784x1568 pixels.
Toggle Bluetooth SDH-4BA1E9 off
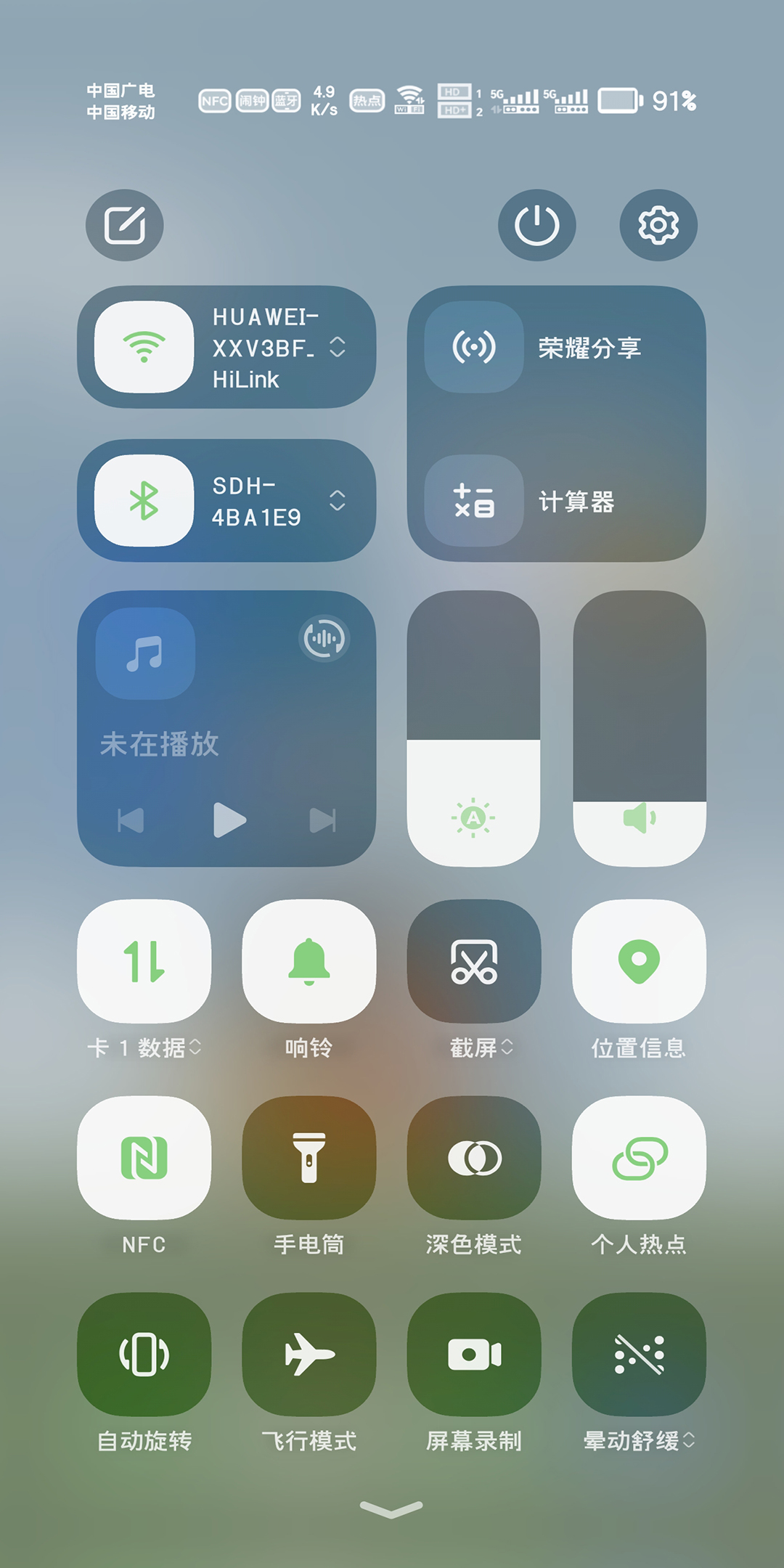[144, 501]
